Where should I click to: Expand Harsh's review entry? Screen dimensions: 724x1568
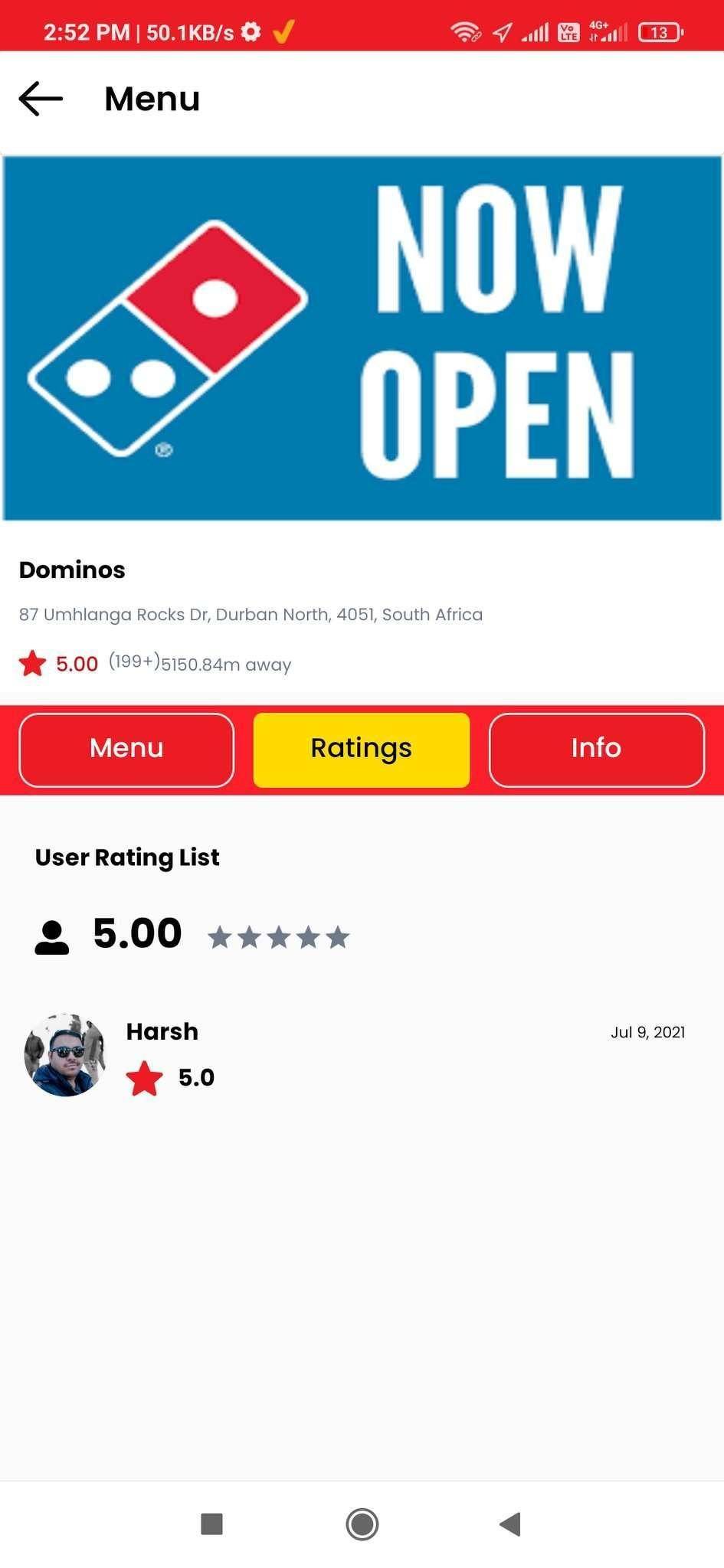(x=362, y=1057)
